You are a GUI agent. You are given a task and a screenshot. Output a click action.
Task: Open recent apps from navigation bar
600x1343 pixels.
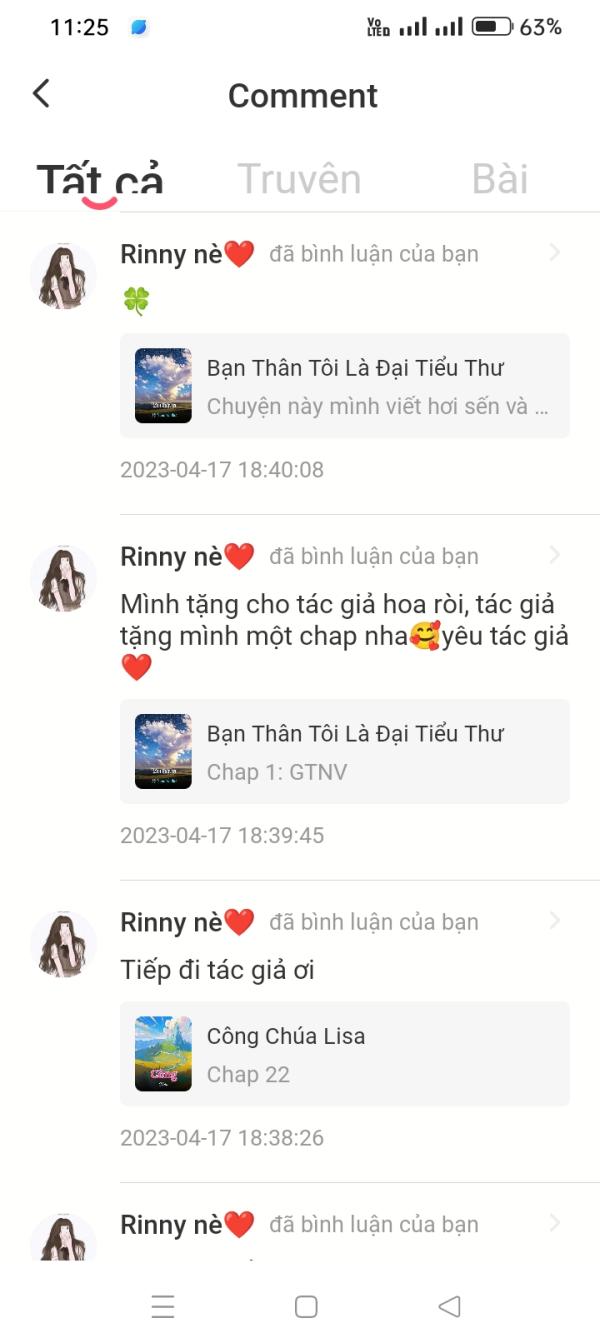click(163, 1306)
